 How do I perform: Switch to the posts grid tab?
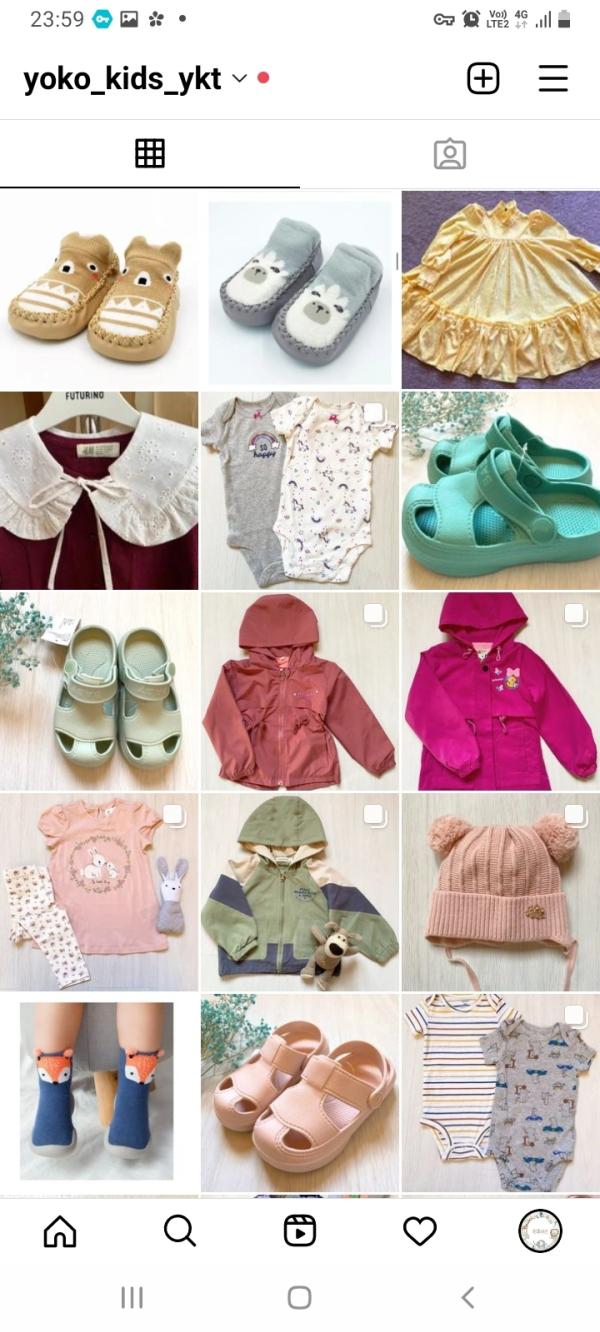click(x=150, y=153)
